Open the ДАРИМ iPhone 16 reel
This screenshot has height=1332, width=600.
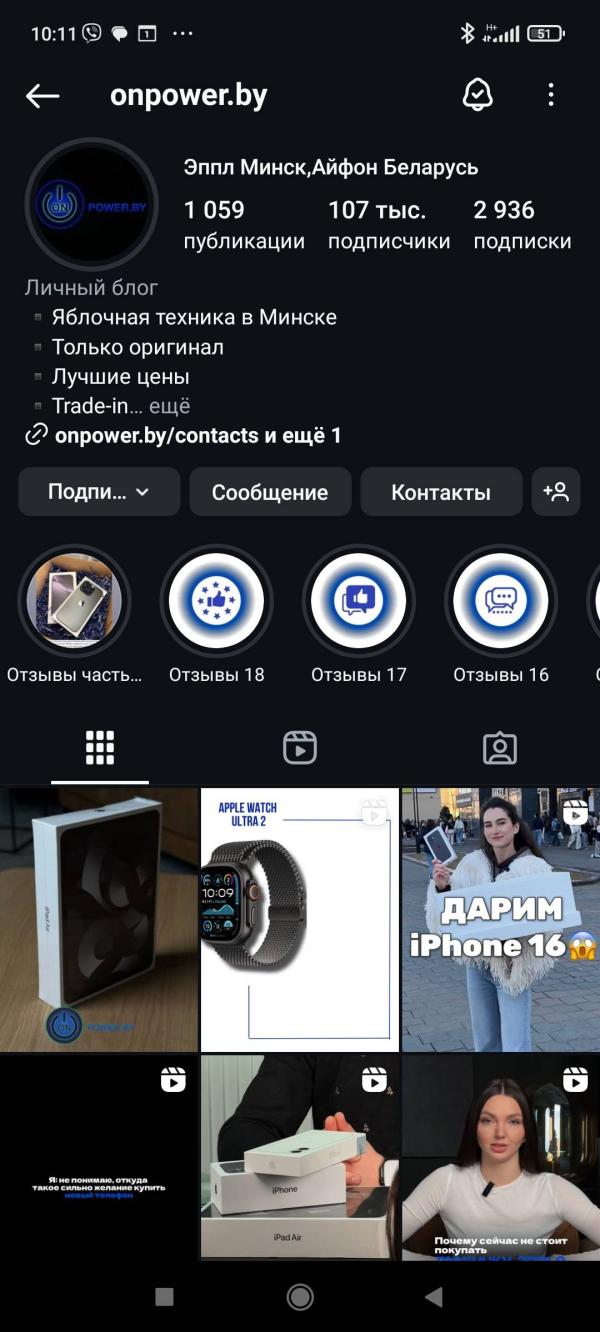click(x=501, y=920)
